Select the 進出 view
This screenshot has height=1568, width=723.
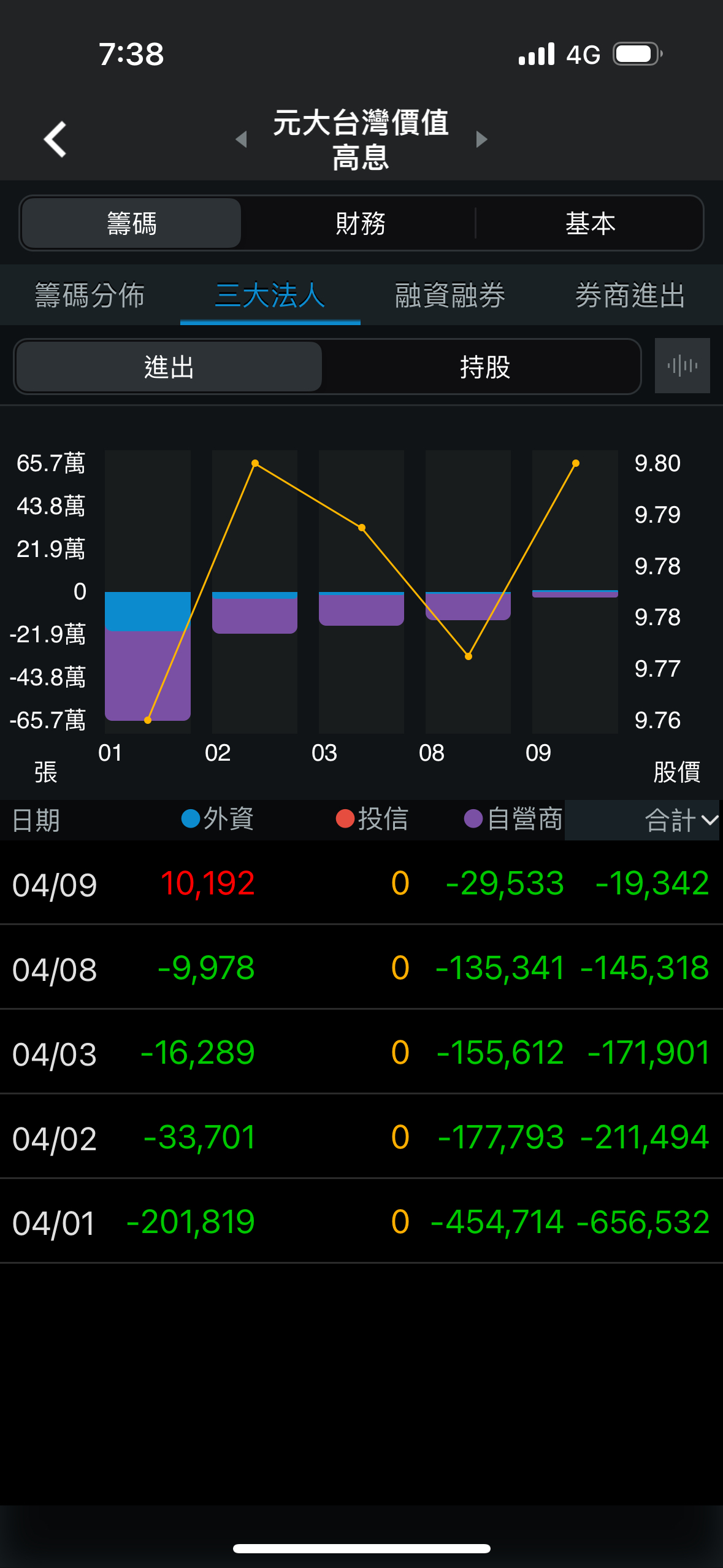click(169, 367)
